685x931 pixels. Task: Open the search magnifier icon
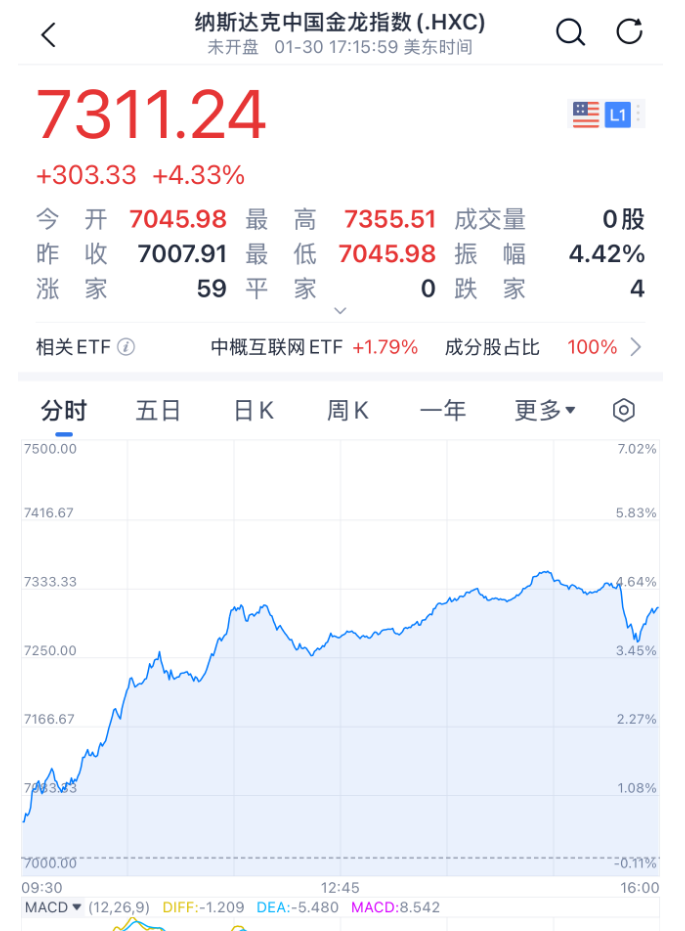tap(570, 32)
